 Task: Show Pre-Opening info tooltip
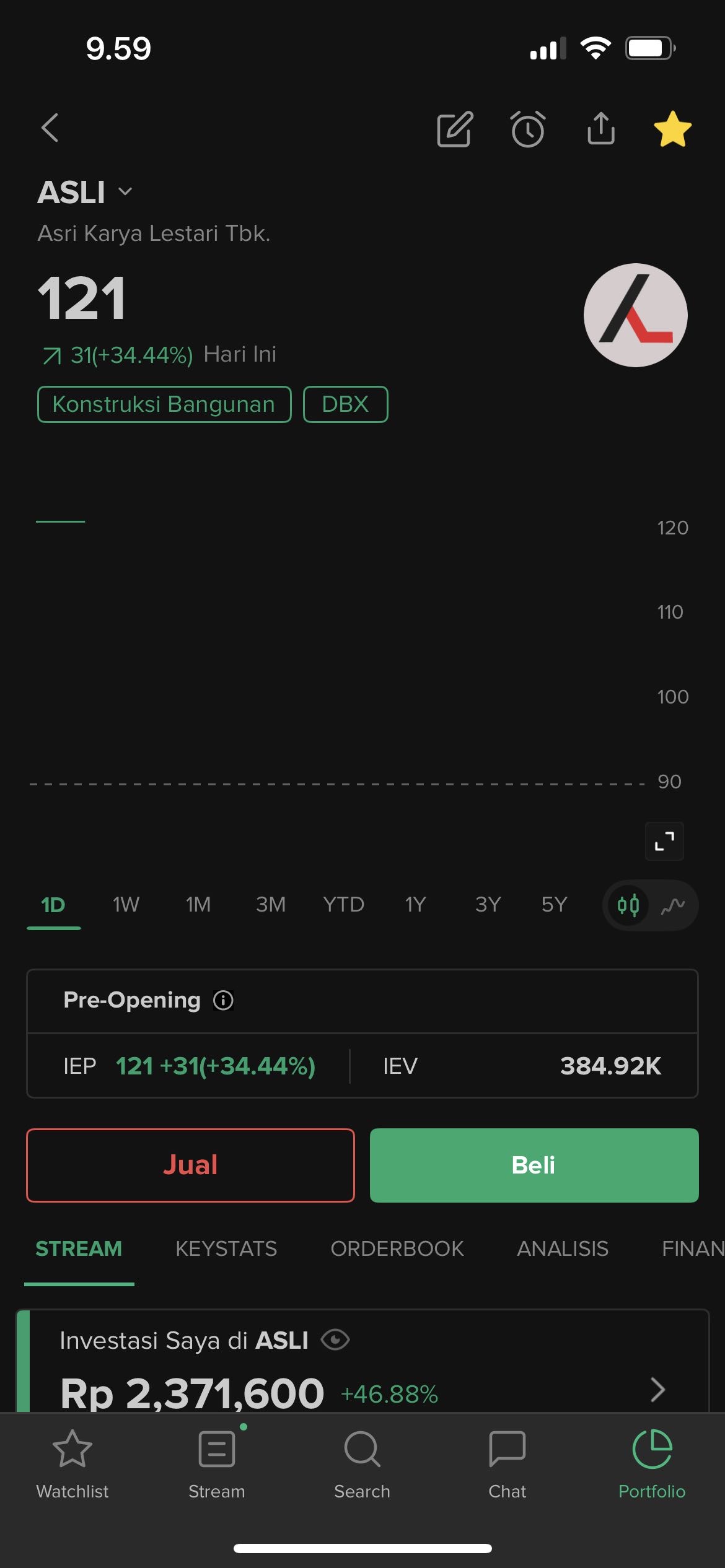[x=223, y=1000]
